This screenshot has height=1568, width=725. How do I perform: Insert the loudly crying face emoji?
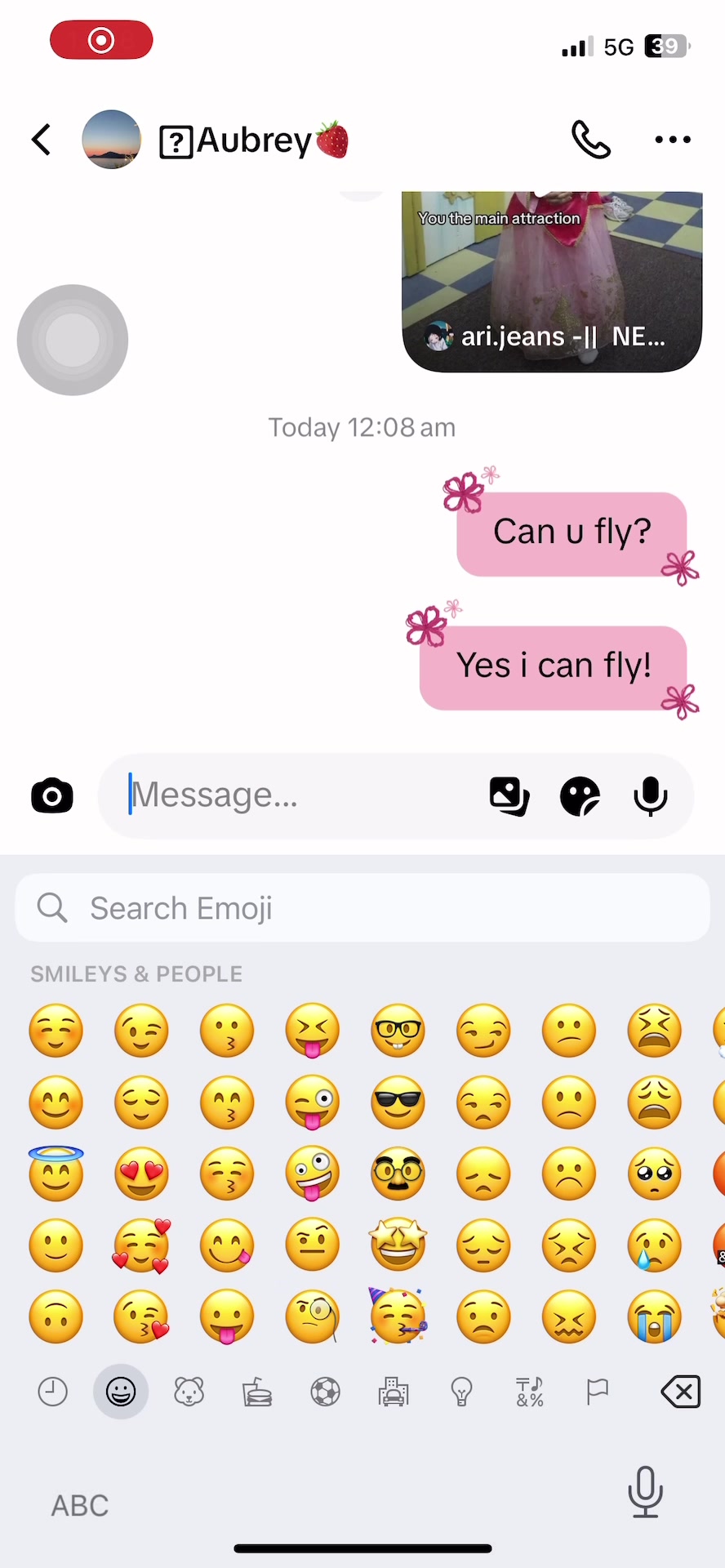[x=655, y=1316]
